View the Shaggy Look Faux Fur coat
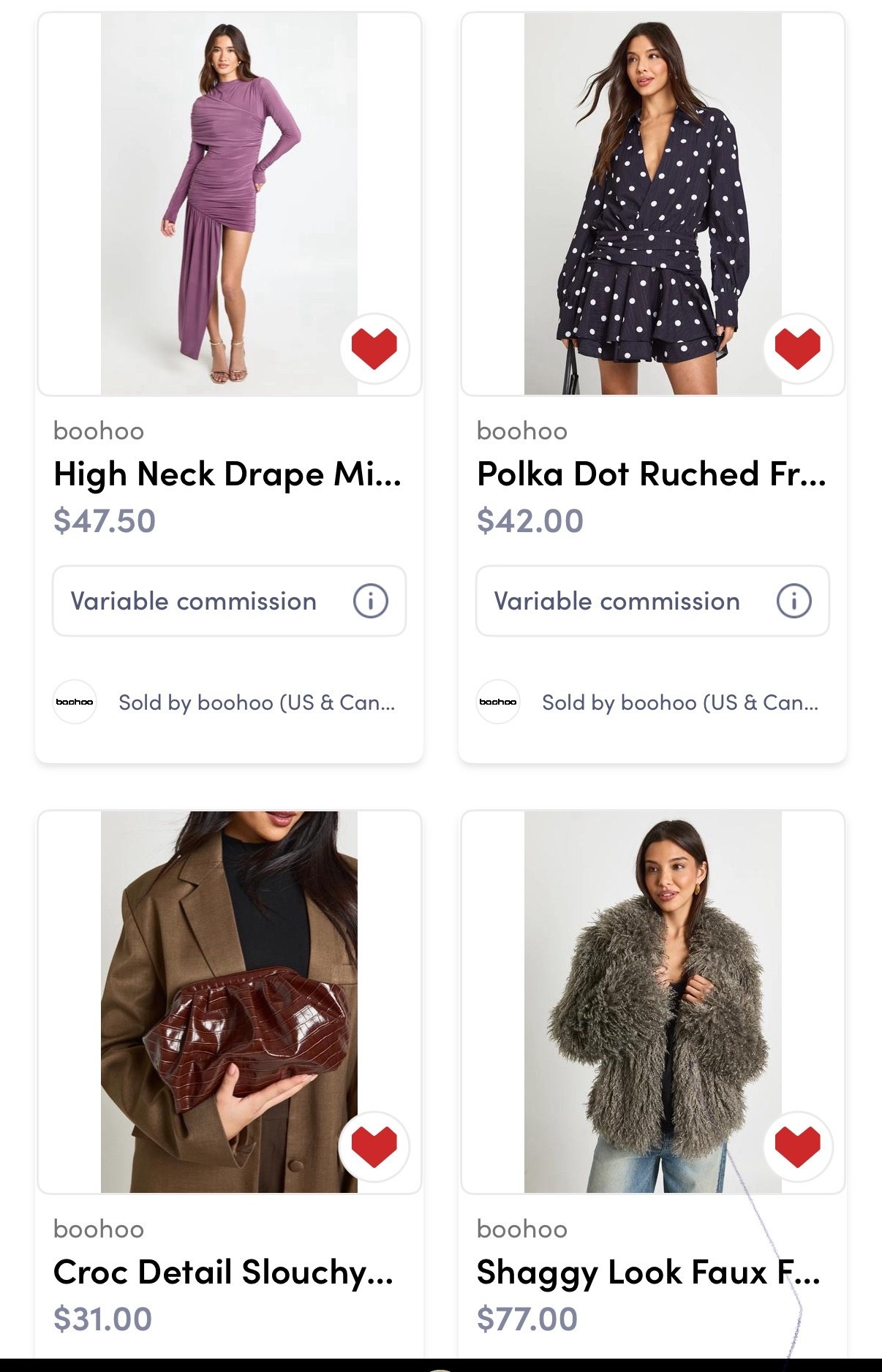Viewport: 882px width, 1372px height. pyautogui.click(x=648, y=1272)
